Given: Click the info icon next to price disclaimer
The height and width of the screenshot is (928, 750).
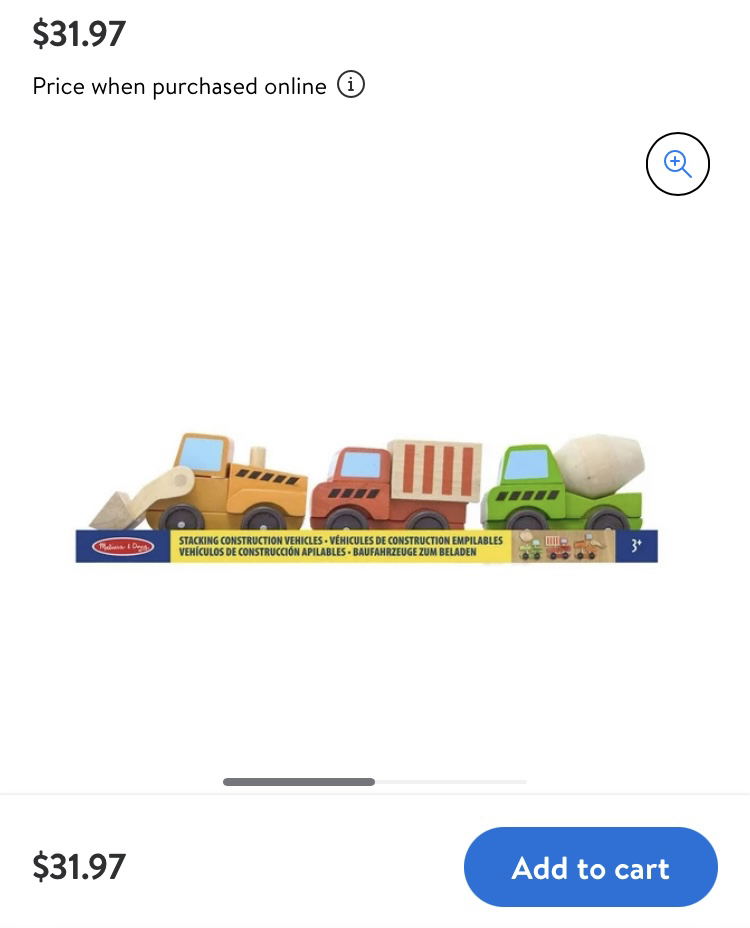Looking at the screenshot, I should coord(351,84).
